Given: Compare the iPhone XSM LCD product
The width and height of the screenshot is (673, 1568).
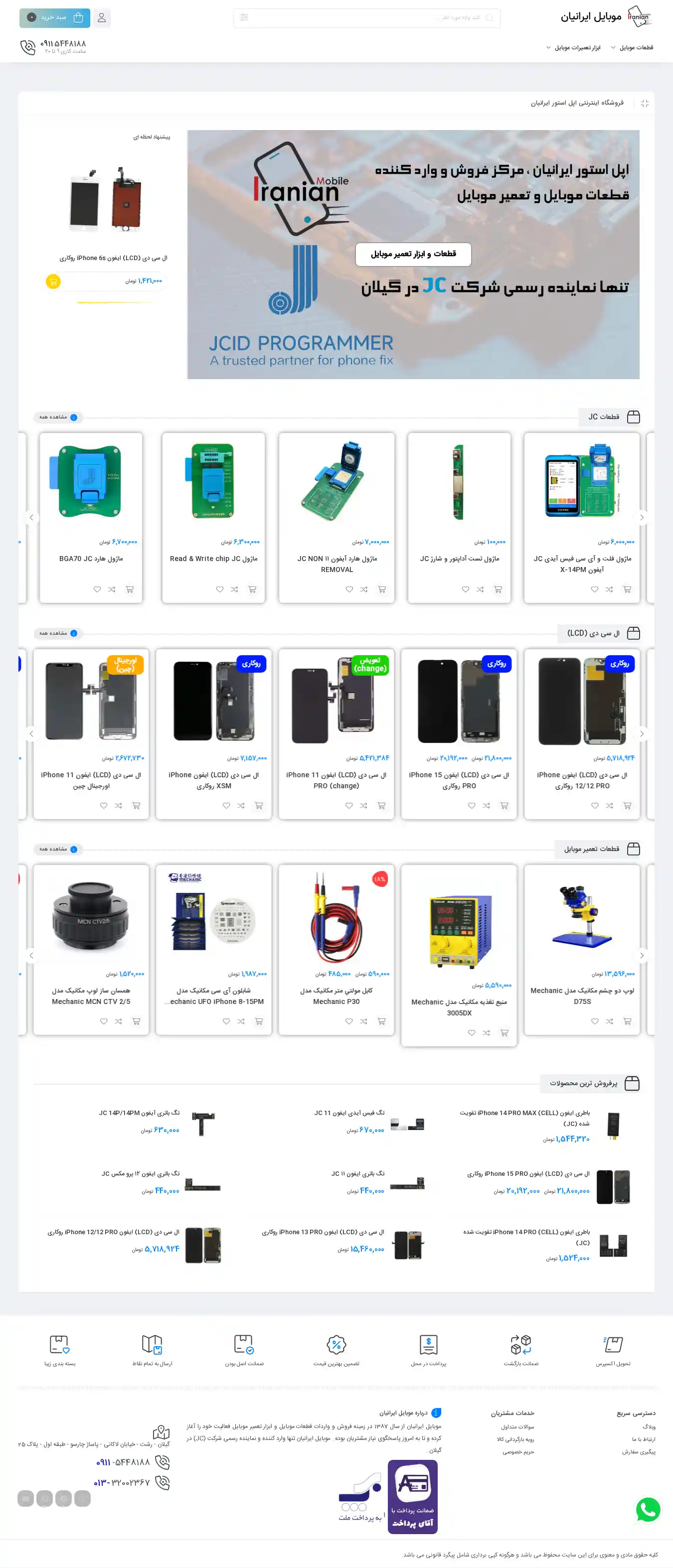Looking at the screenshot, I should point(241,805).
